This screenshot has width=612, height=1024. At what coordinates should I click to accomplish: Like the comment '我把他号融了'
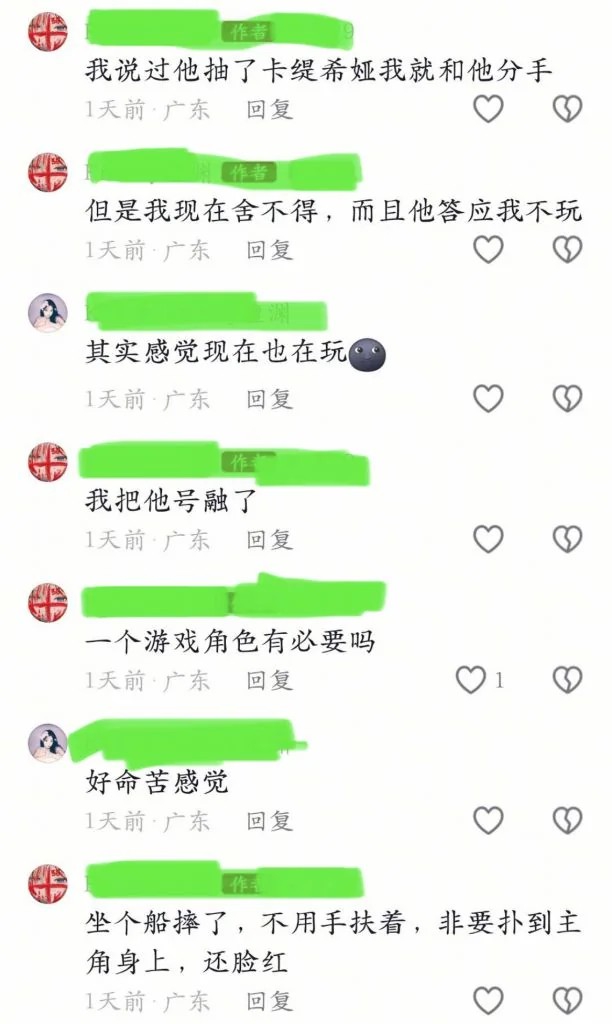click(x=489, y=539)
